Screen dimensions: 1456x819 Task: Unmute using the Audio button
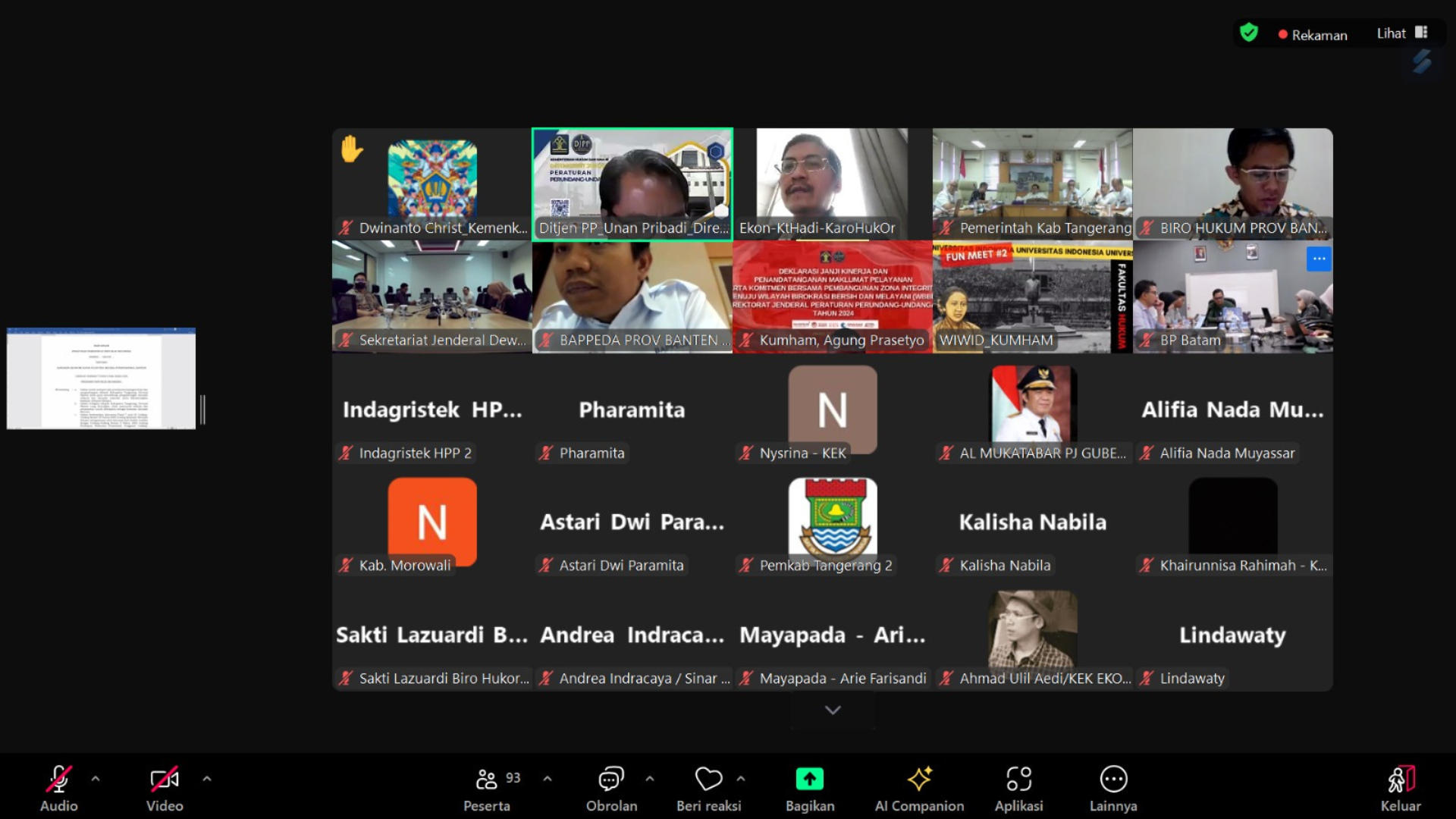58,788
